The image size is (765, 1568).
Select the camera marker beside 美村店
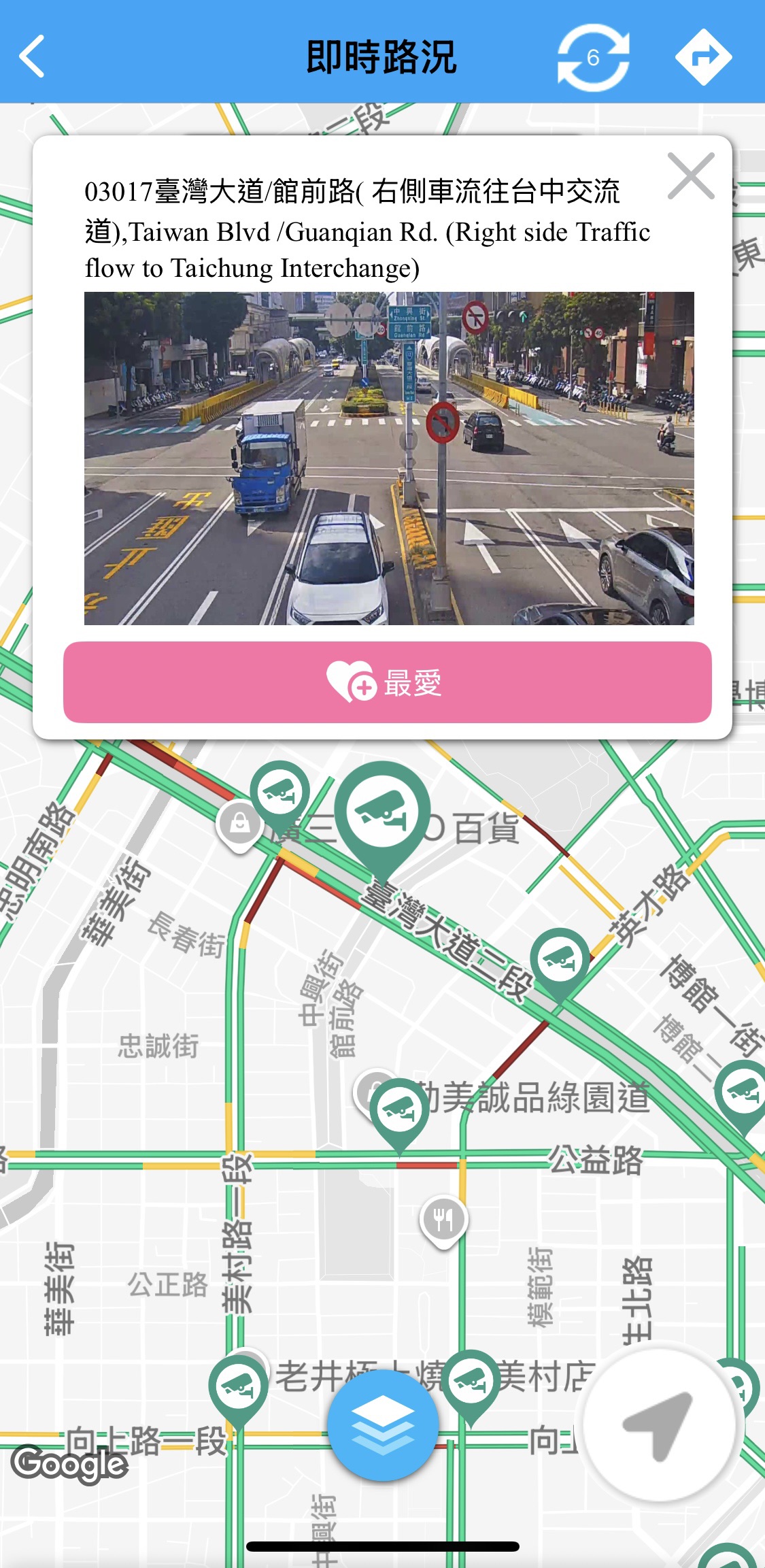coord(471,1381)
